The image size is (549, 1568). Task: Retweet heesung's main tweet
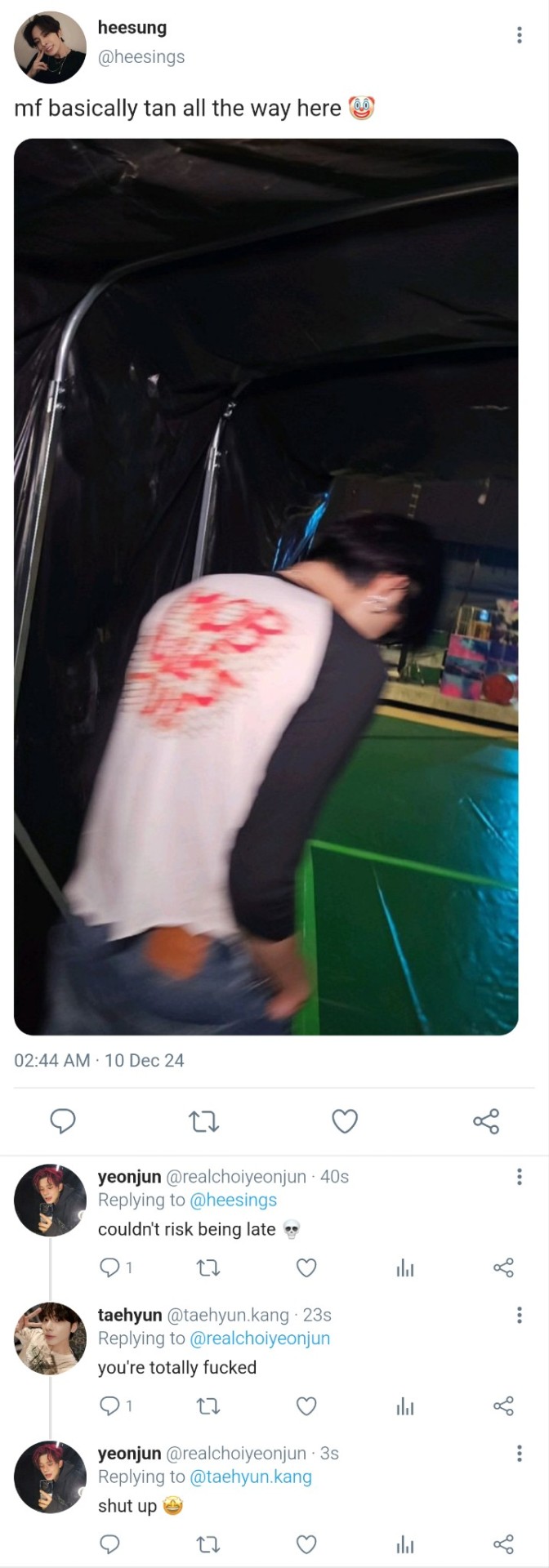[x=203, y=1121]
